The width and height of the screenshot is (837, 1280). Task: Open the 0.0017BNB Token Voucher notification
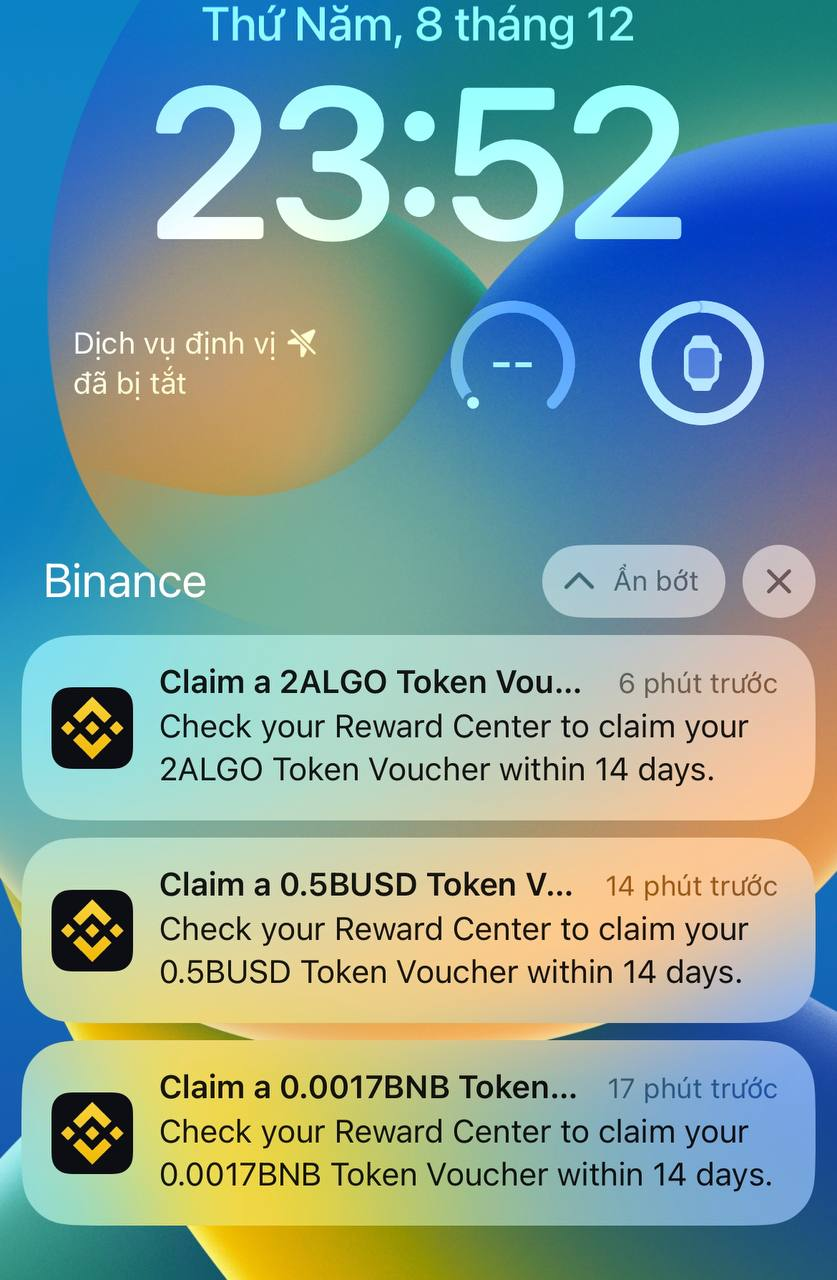[418, 1132]
